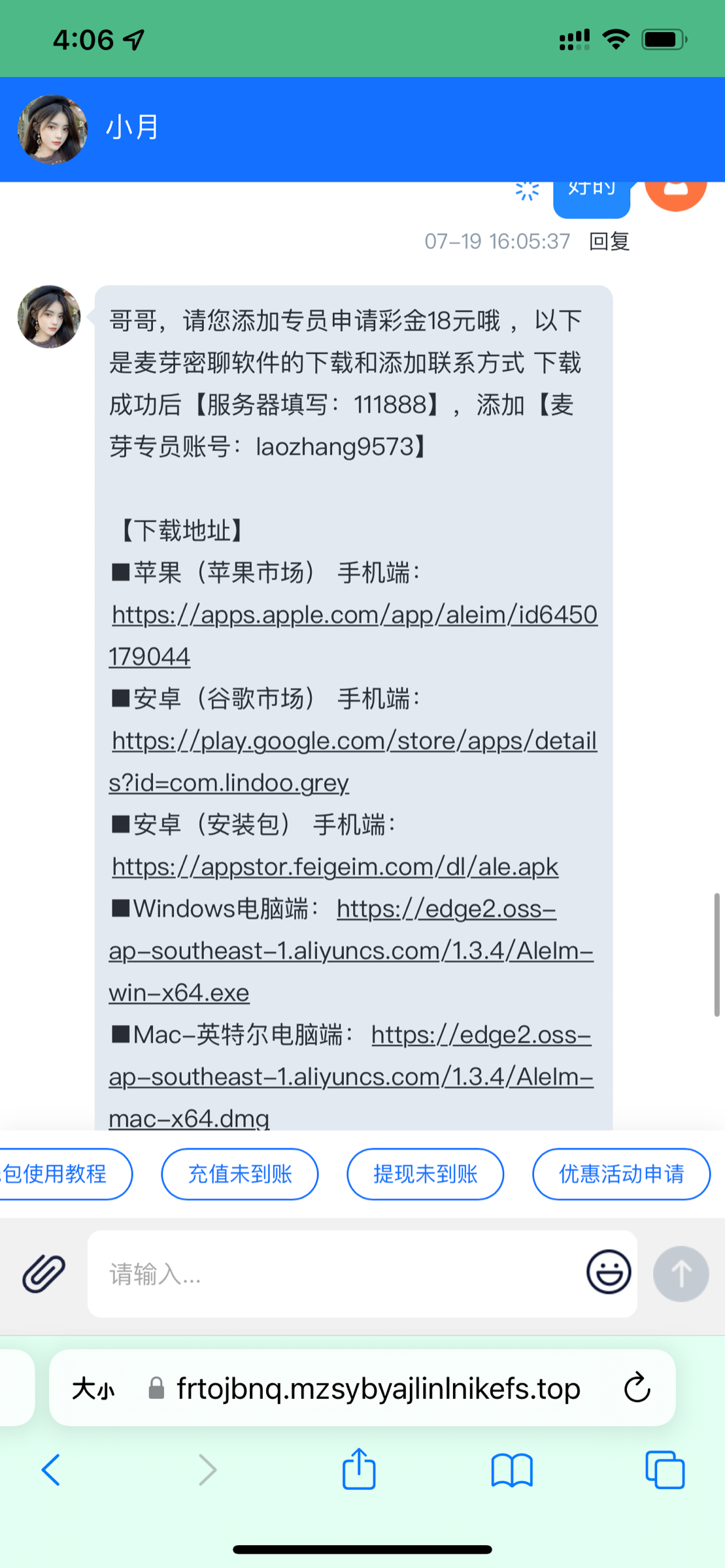Open Safari bookmarks
Image resolution: width=725 pixels, height=1568 pixels.
pyautogui.click(x=512, y=1470)
